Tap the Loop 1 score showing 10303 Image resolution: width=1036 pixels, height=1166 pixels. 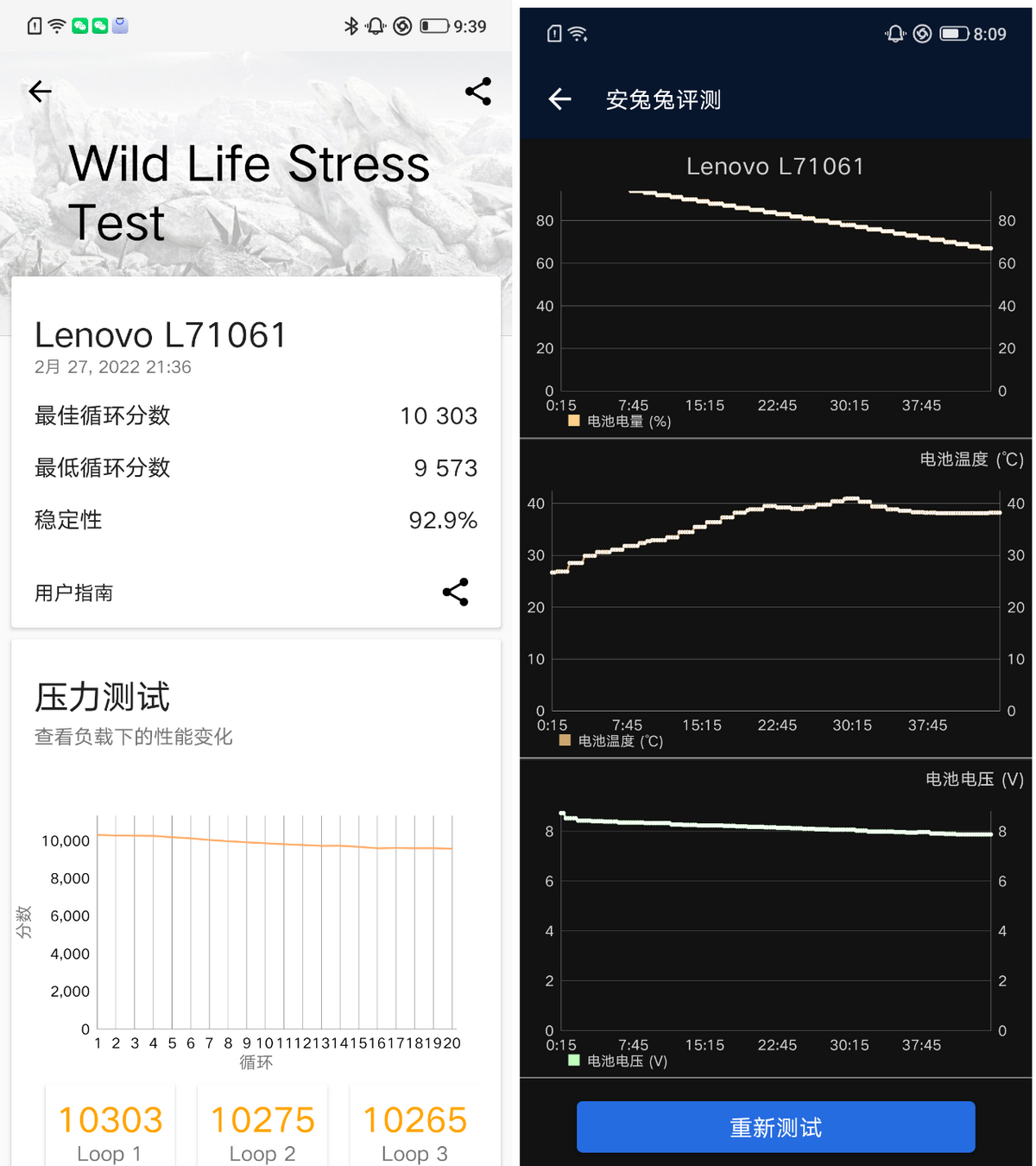(x=110, y=1118)
